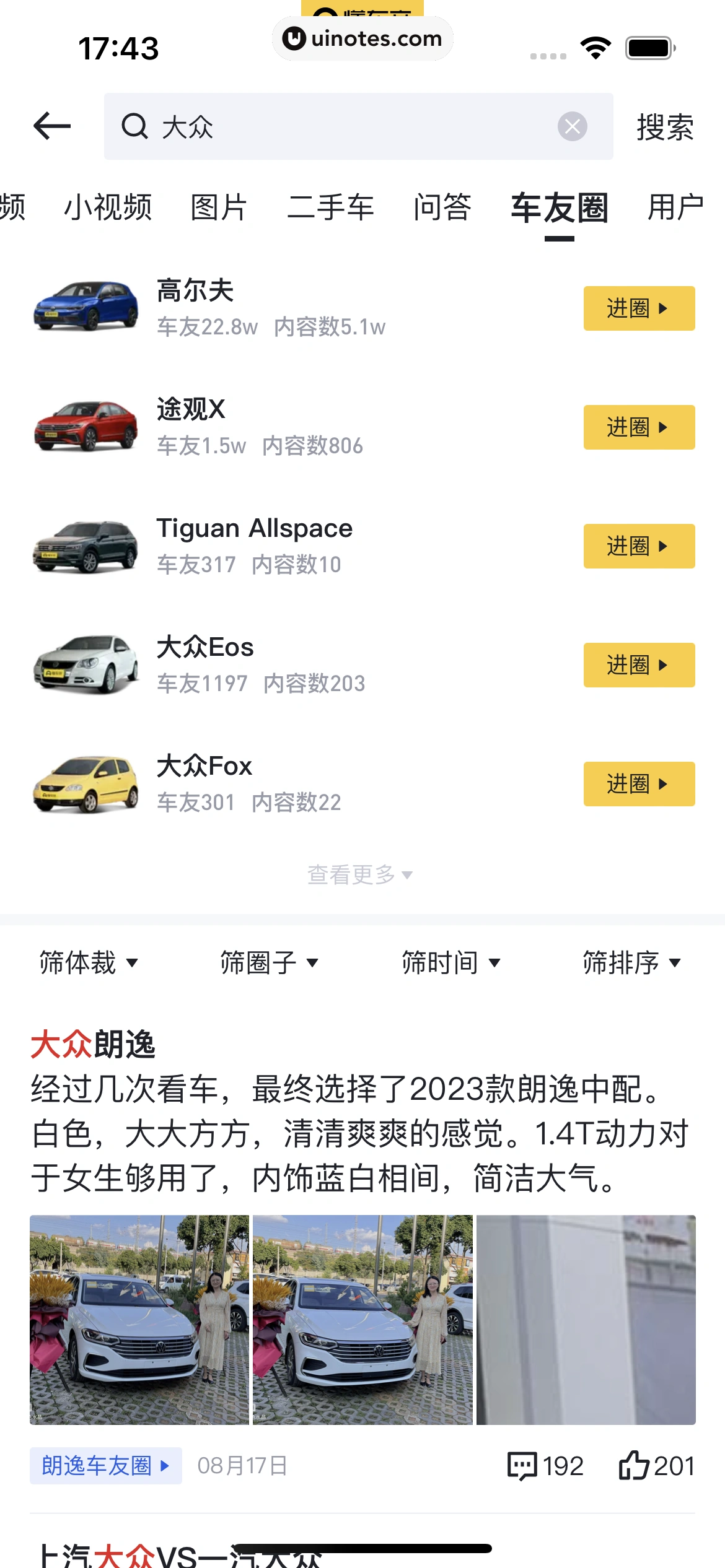This screenshot has height=1568, width=725.
Task: Go back using the arrow icon
Action: pyautogui.click(x=52, y=126)
